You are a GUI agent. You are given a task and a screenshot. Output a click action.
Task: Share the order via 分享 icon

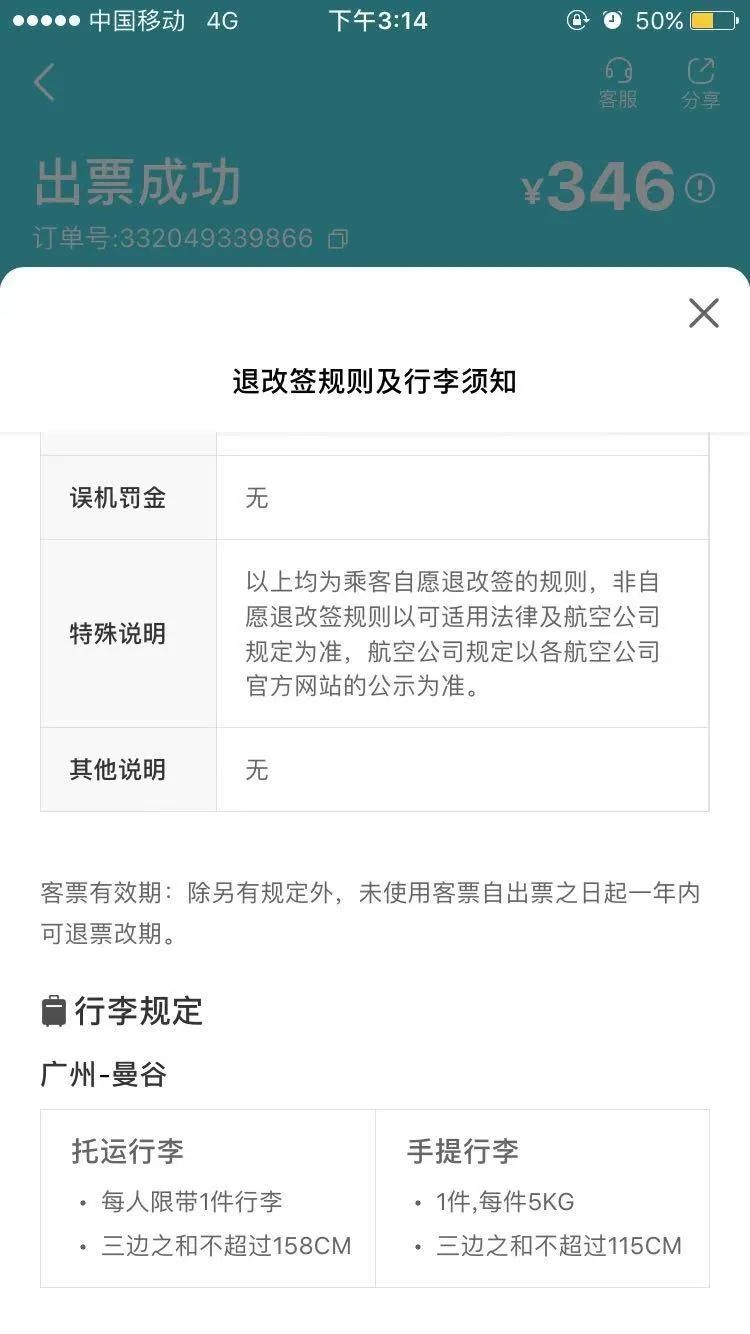point(701,84)
